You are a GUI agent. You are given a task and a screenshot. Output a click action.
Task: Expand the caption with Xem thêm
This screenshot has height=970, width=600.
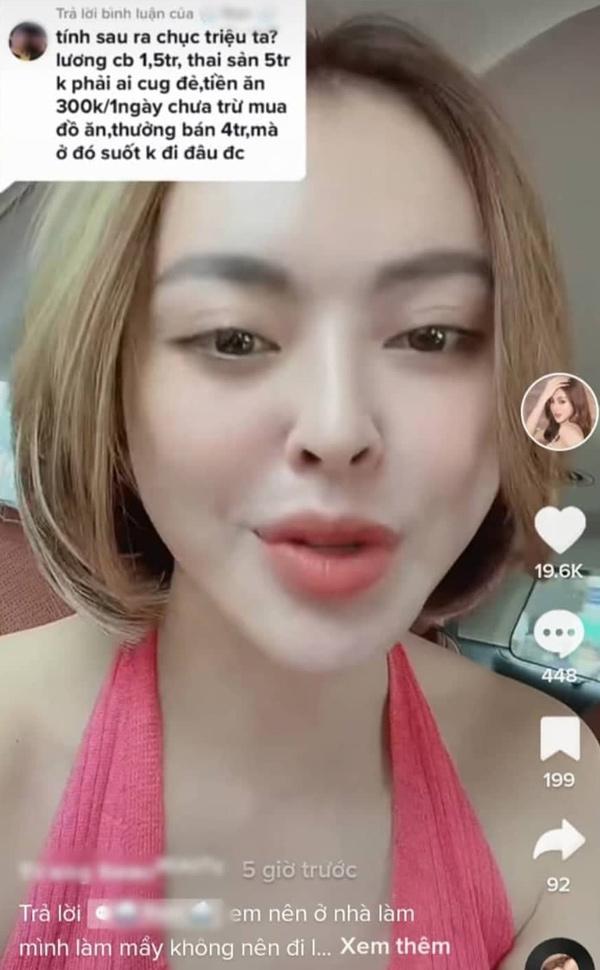point(394,945)
